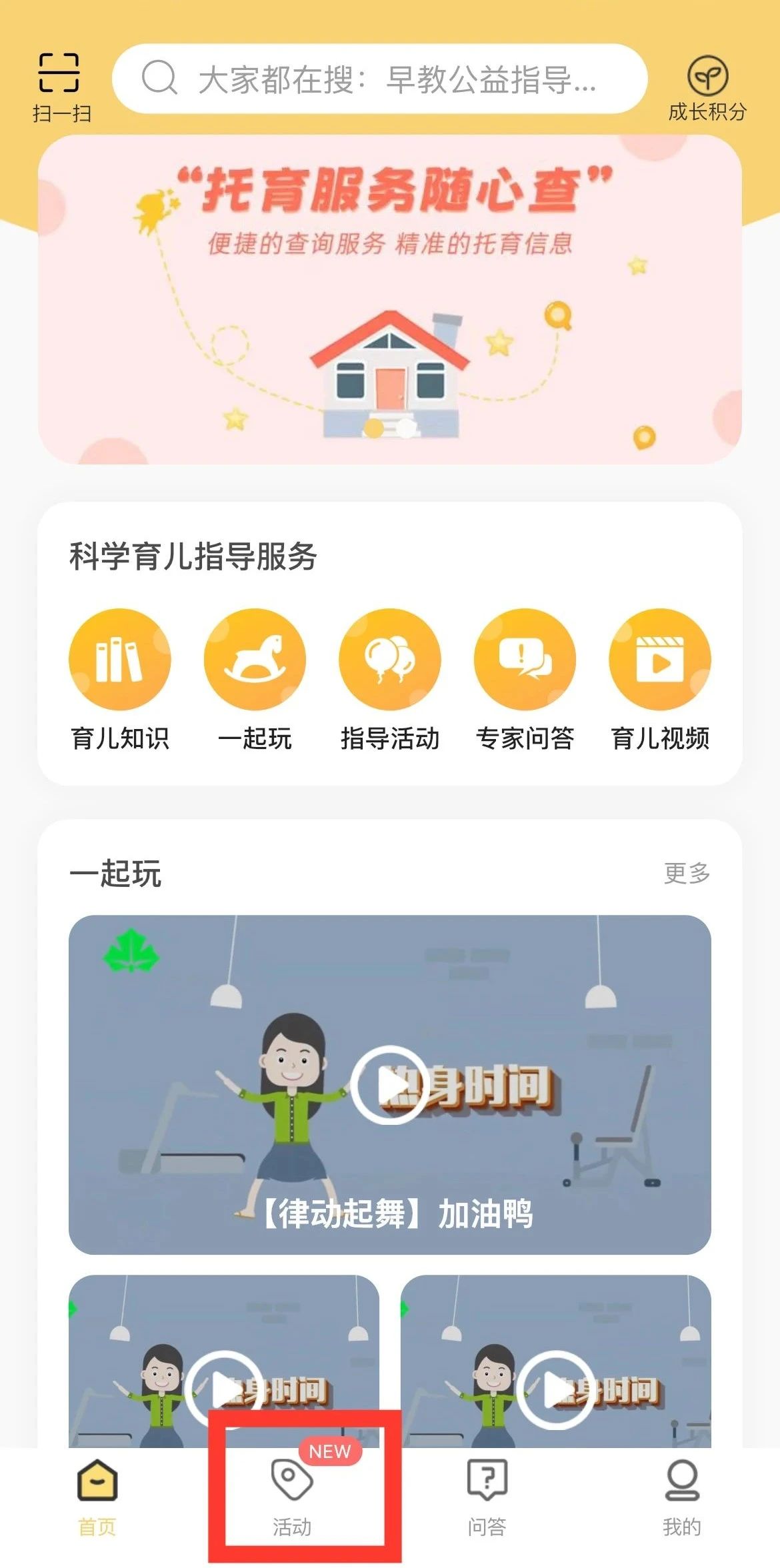Viewport: 780px width, 1568px height.
Task: View 更多 in 一起玩
Action: pyautogui.click(x=687, y=873)
